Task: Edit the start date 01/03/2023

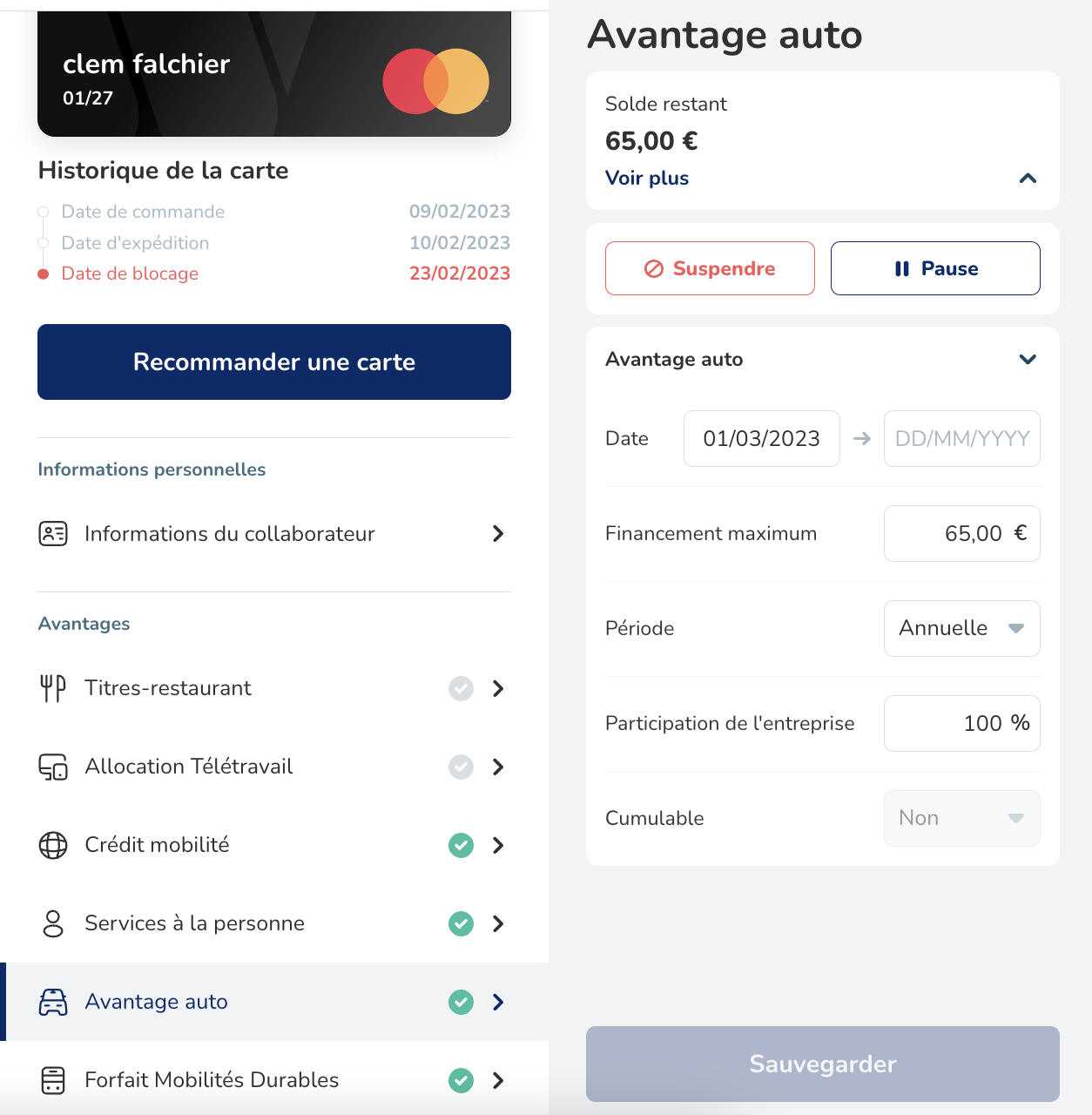Action: [761, 438]
